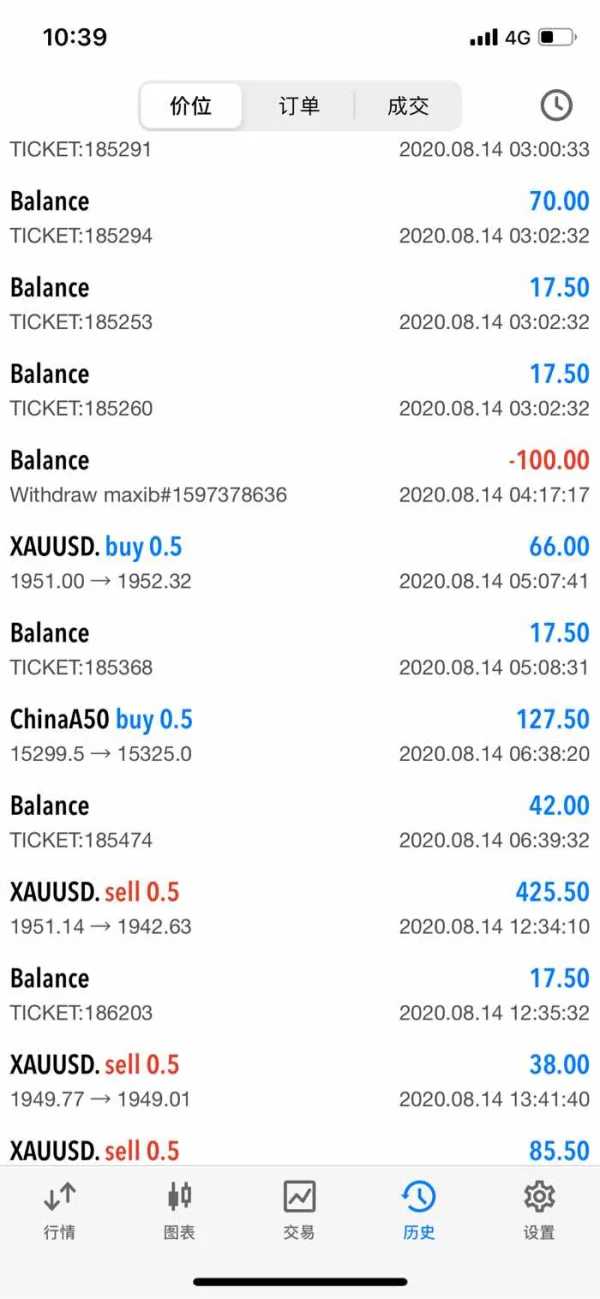Switch to the 订单 segment
The height and width of the screenshot is (1299, 600).
(299, 106)
